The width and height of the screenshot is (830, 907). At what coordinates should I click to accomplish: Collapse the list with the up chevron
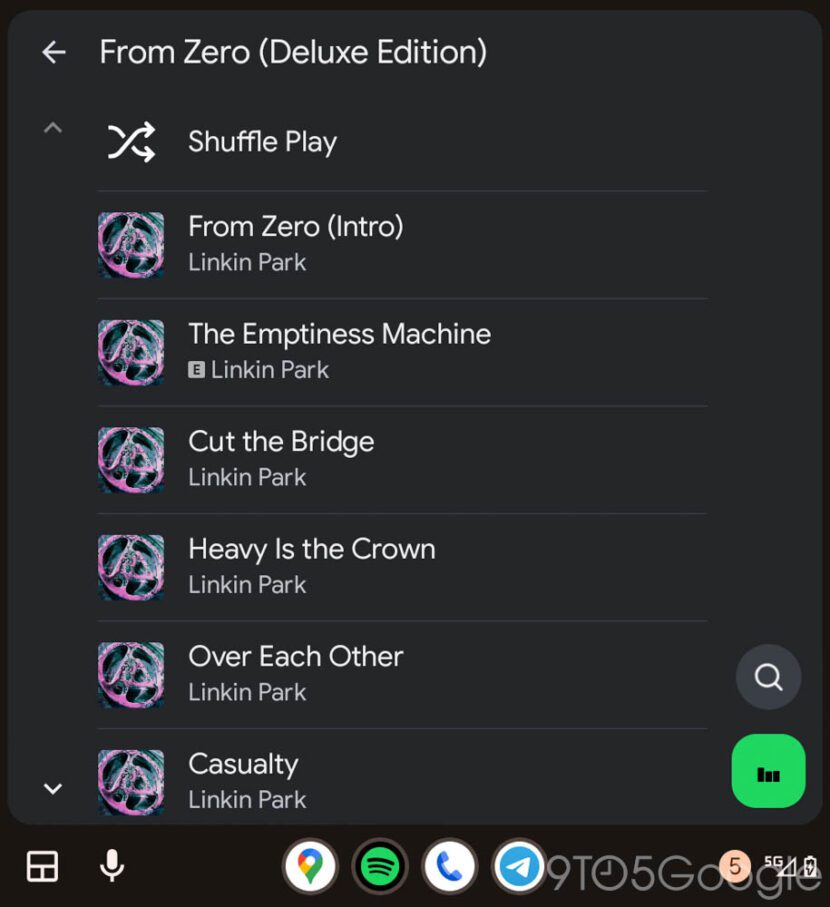tap(53, 127)
